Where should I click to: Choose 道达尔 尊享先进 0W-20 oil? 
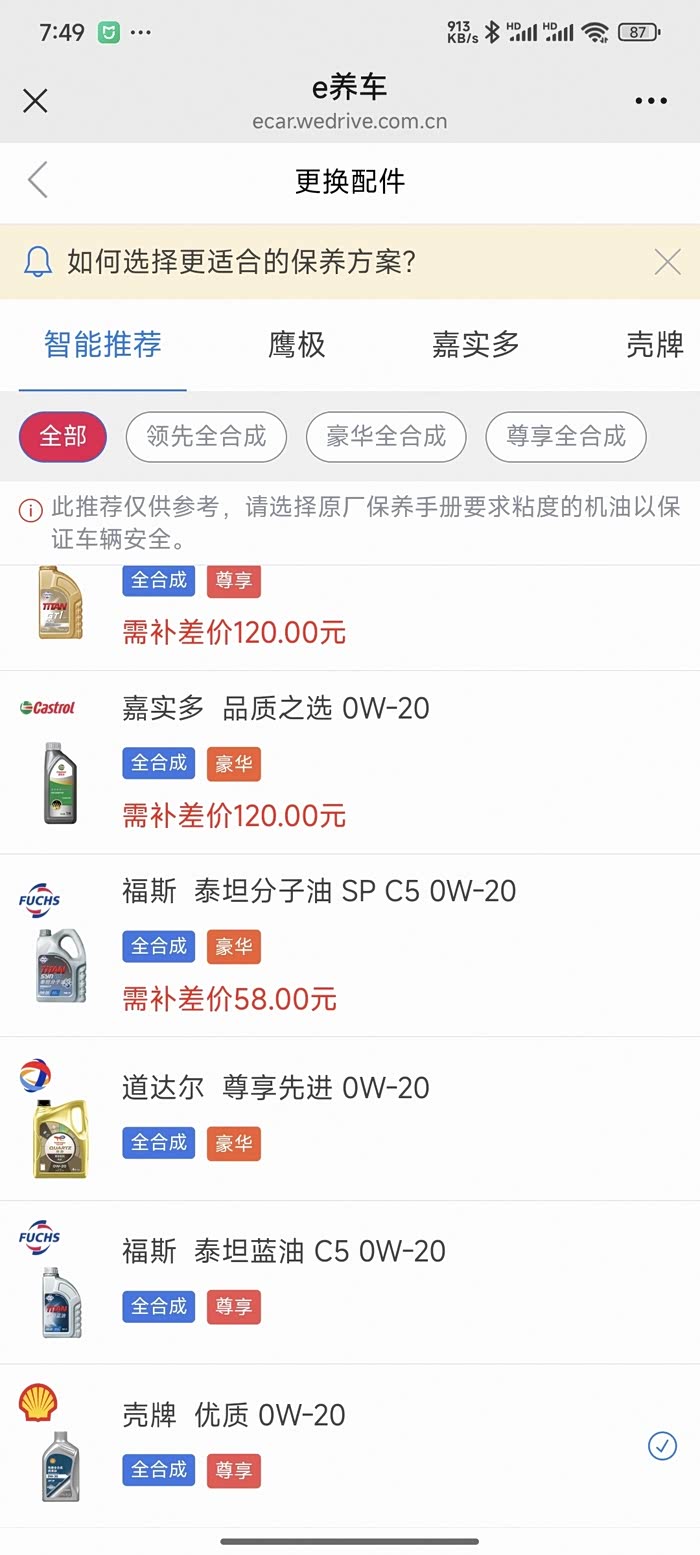(x=350, y=1119)
